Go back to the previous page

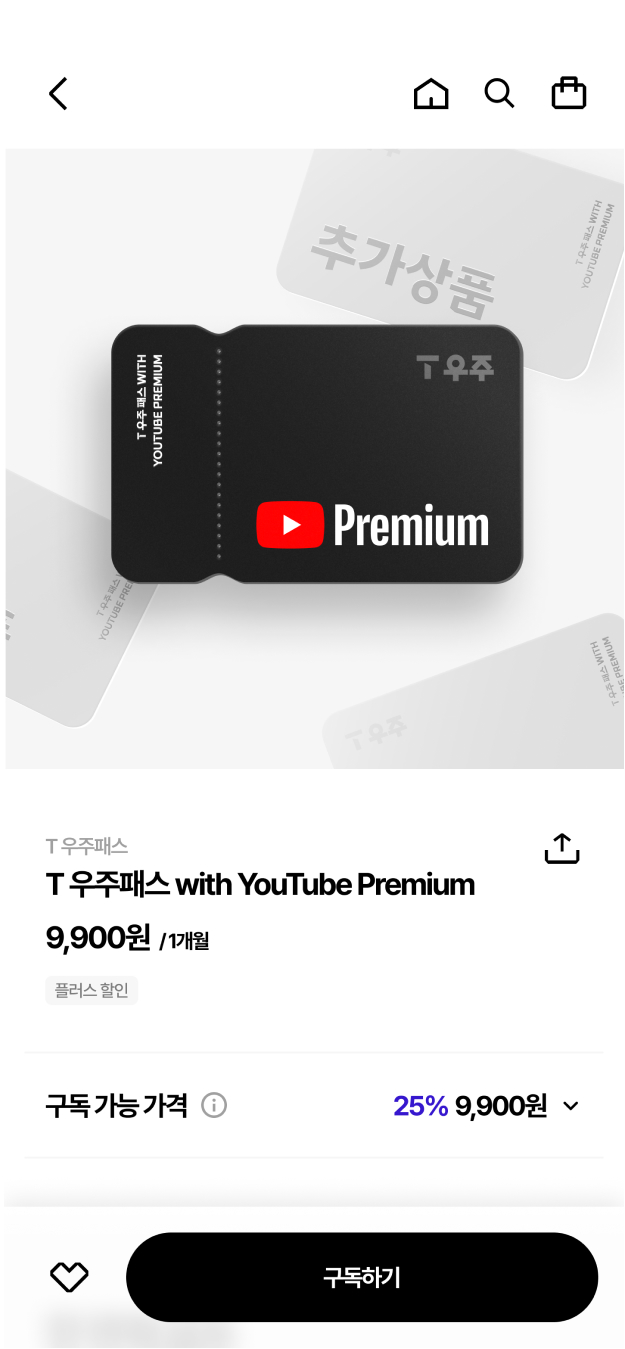58,94
